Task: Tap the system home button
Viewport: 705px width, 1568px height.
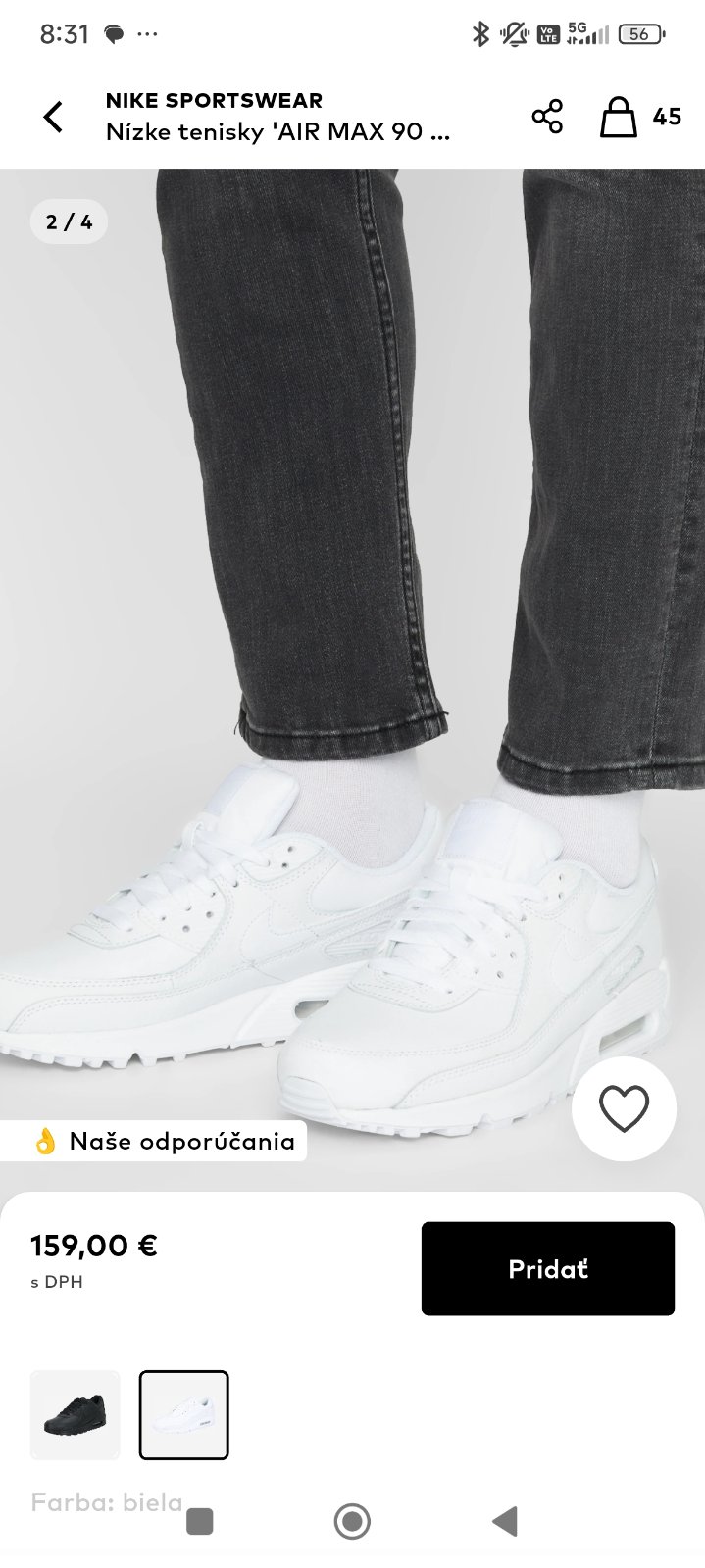Action: 352,1521
